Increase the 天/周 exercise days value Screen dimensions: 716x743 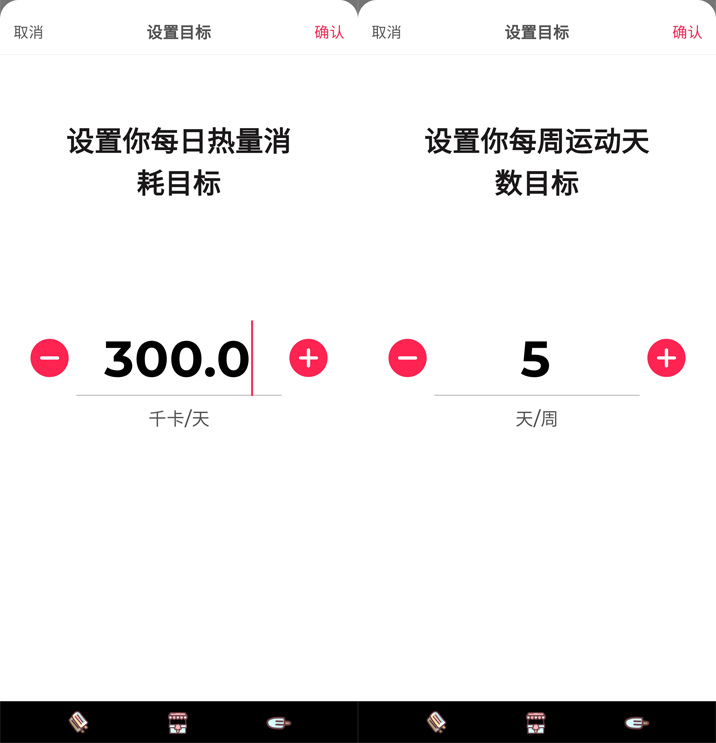coord(666,358)
